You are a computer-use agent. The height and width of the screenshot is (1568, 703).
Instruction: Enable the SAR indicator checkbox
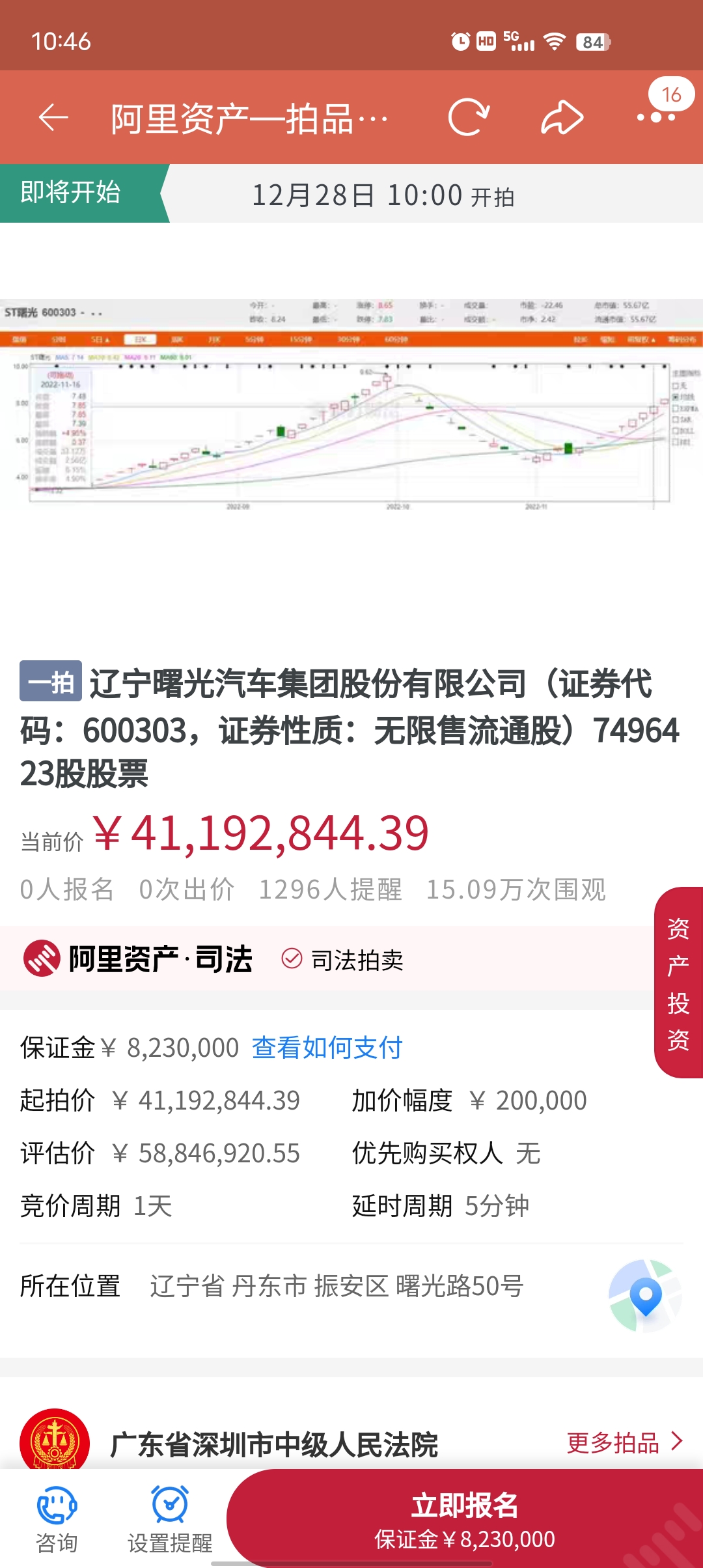point(676,421)
